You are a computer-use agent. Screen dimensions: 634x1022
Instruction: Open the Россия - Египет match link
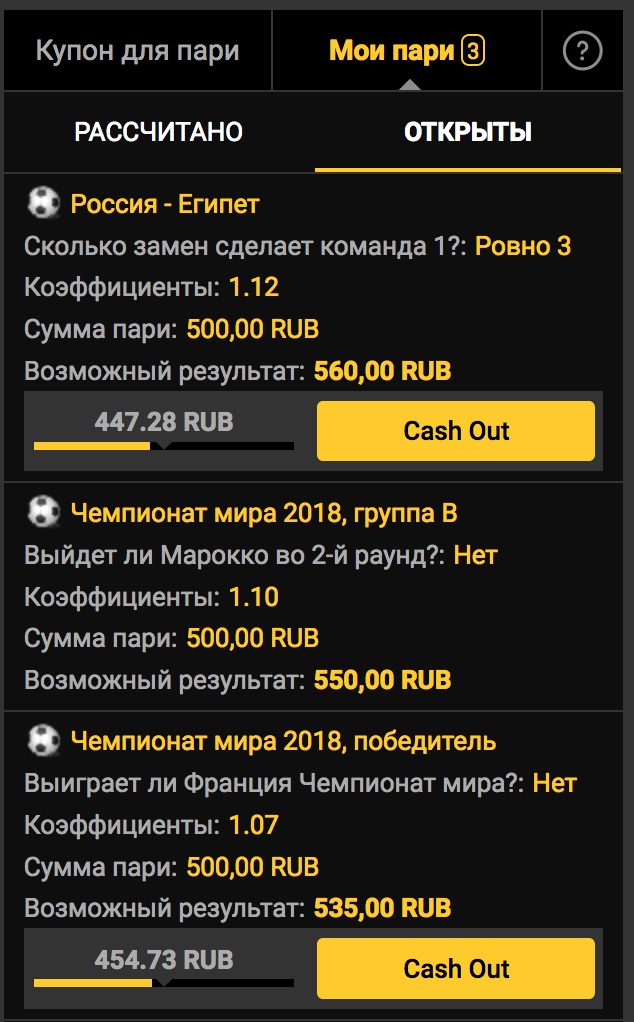pos(165,205)
